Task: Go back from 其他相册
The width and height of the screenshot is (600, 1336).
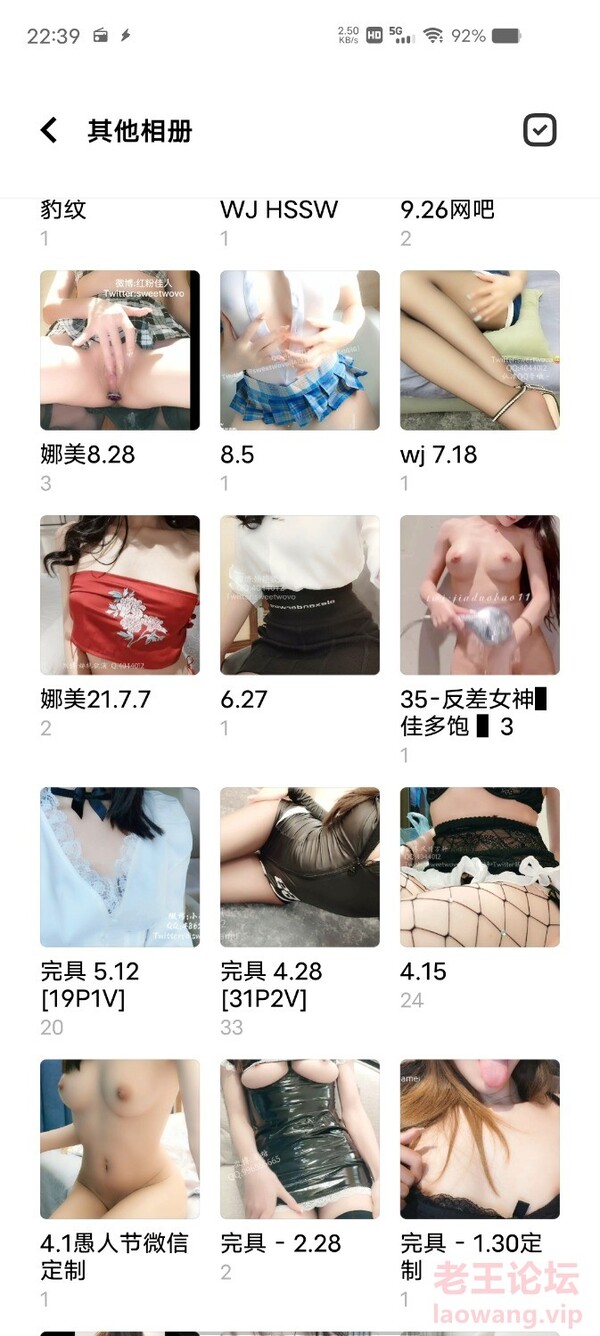Action: pos(49,130)
